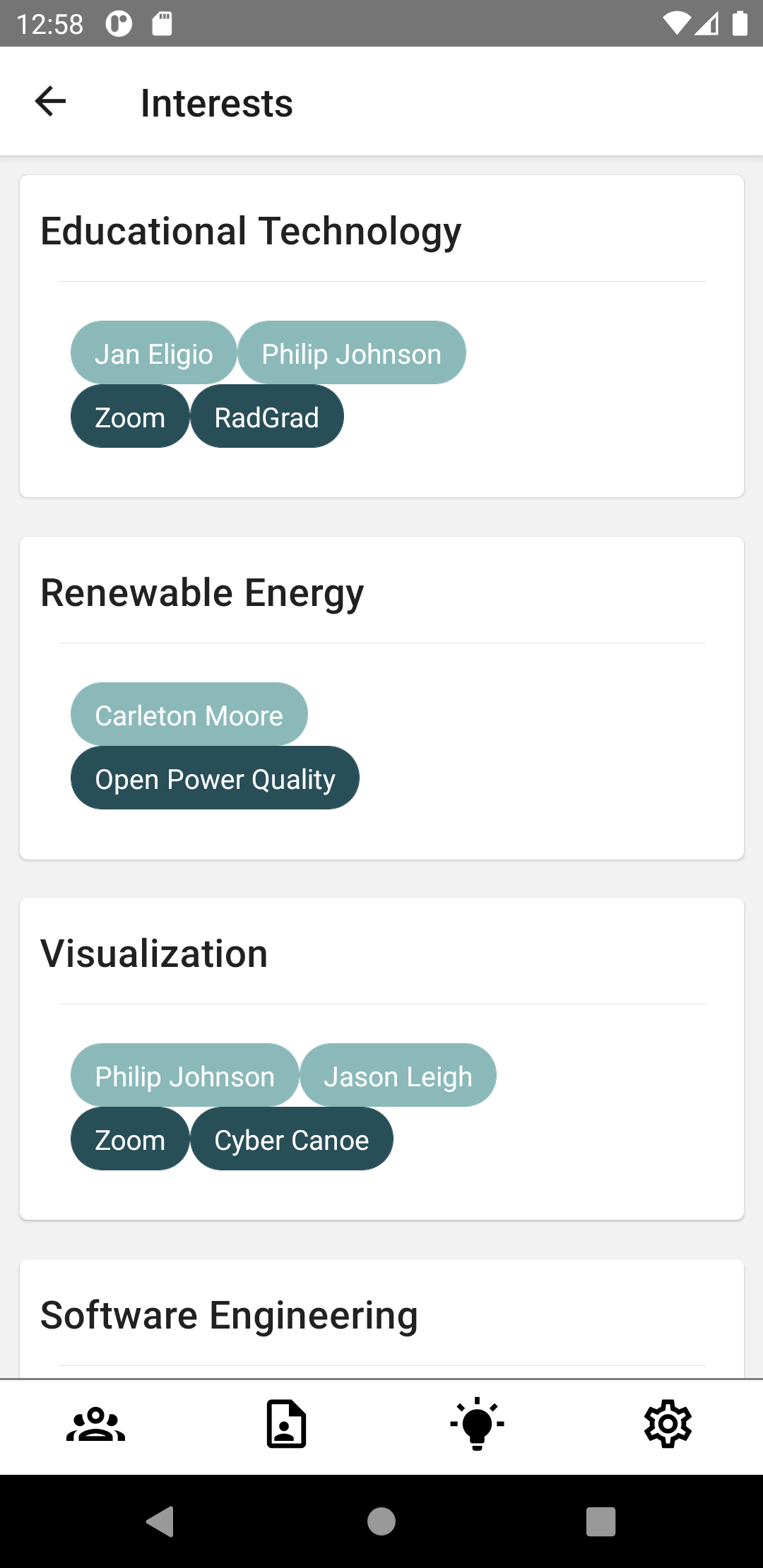Open the Cyber Canoe project chip
Viewport: 763px width, 1568px height.
pos(291,1139)
